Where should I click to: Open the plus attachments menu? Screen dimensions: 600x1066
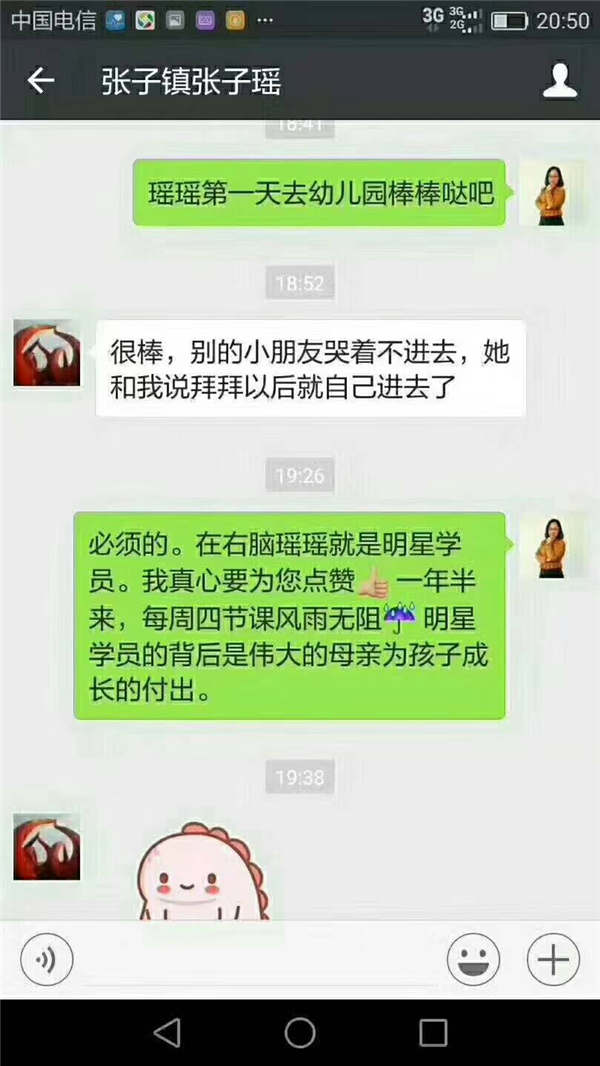pyautogui.click(x=552, y=961)
